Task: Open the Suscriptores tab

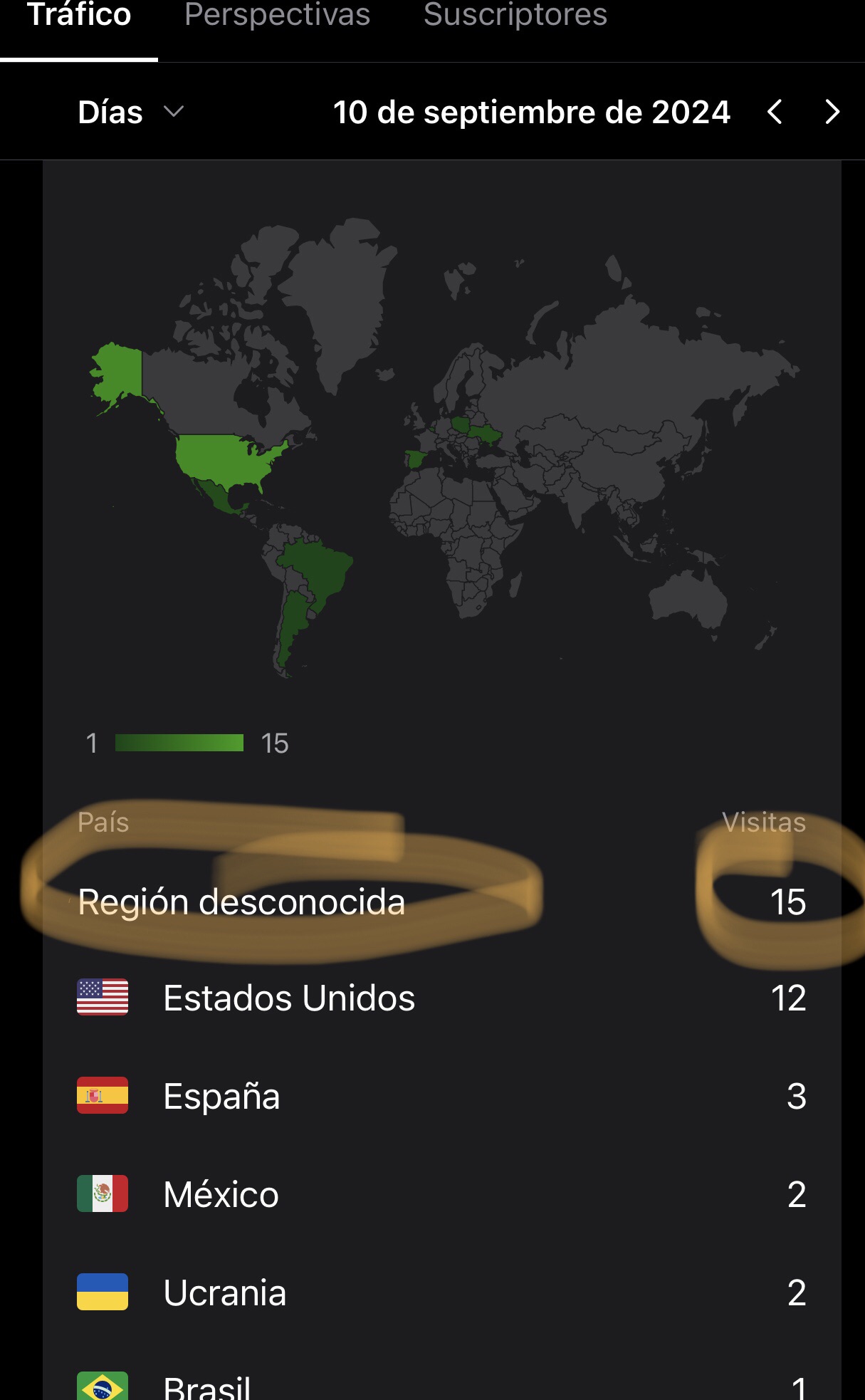Action: [x=515, y=16]
